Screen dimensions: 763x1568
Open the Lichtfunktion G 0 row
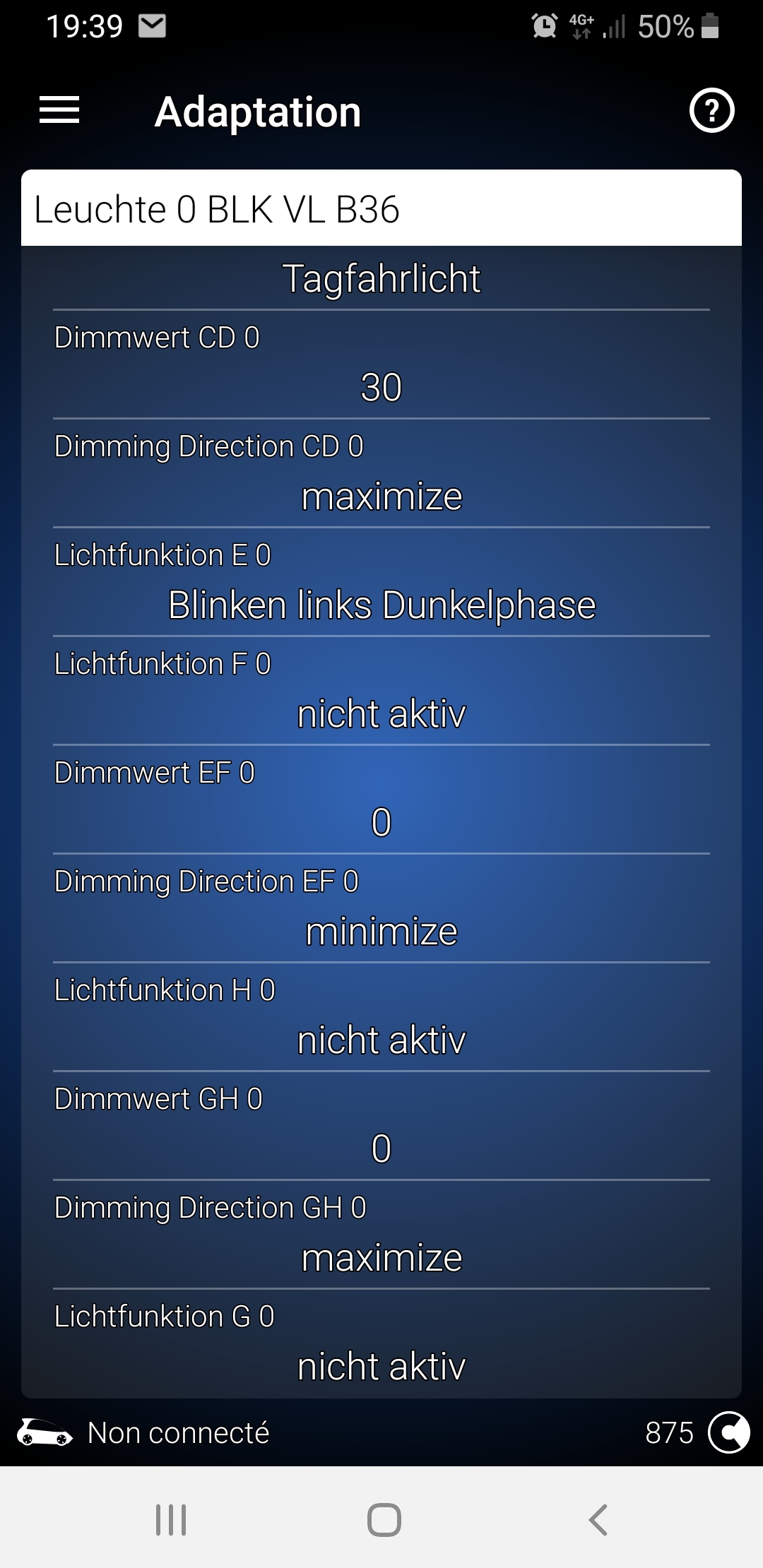381,1365
